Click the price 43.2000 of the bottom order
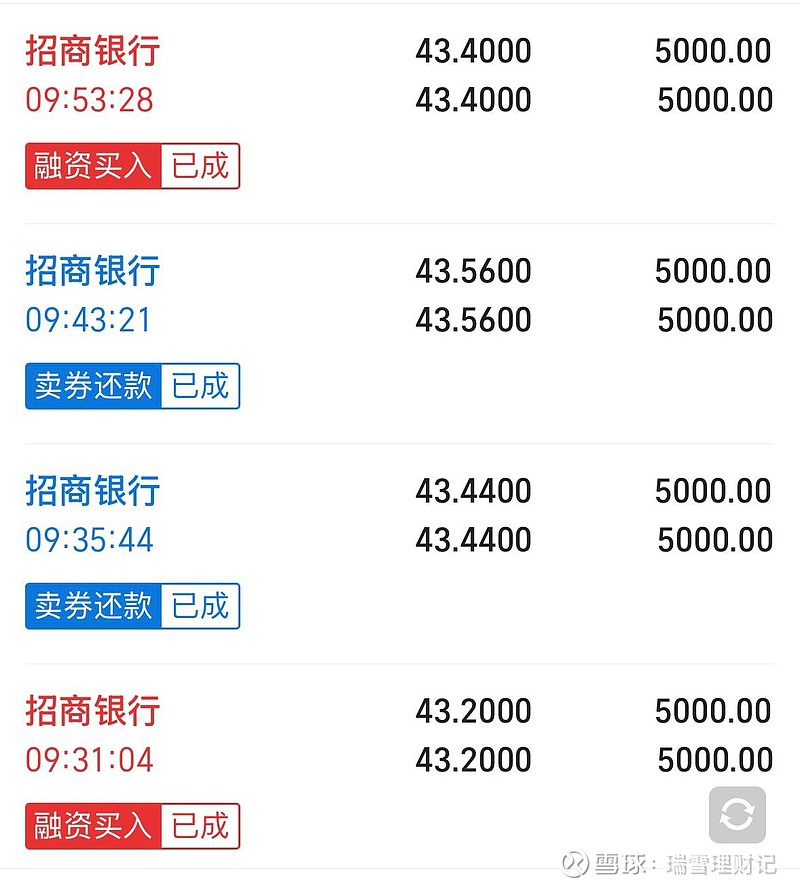Image resolution: width=800 pixels, height=889 pixels. point(473,711)
